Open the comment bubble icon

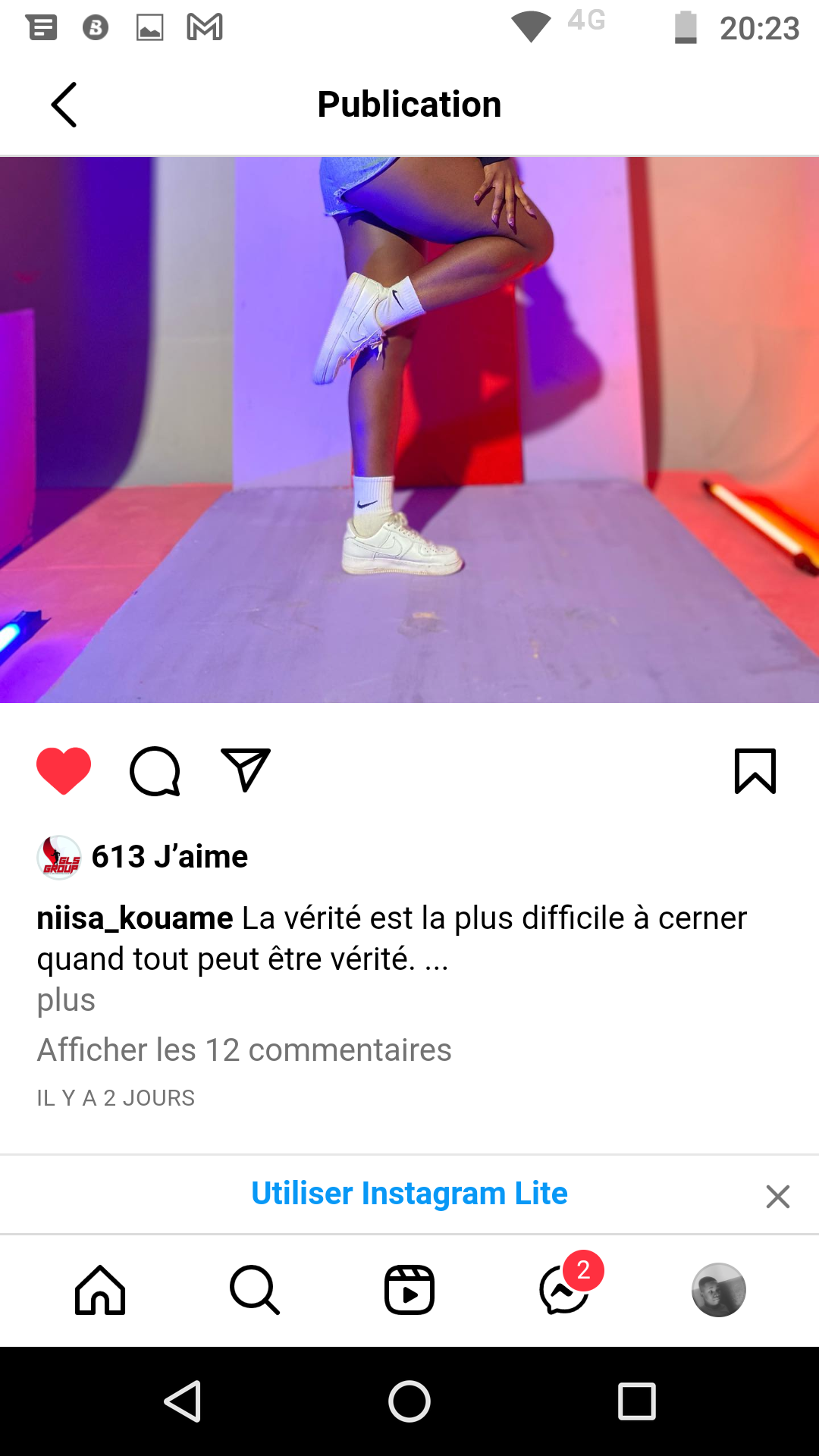(155, 771)
